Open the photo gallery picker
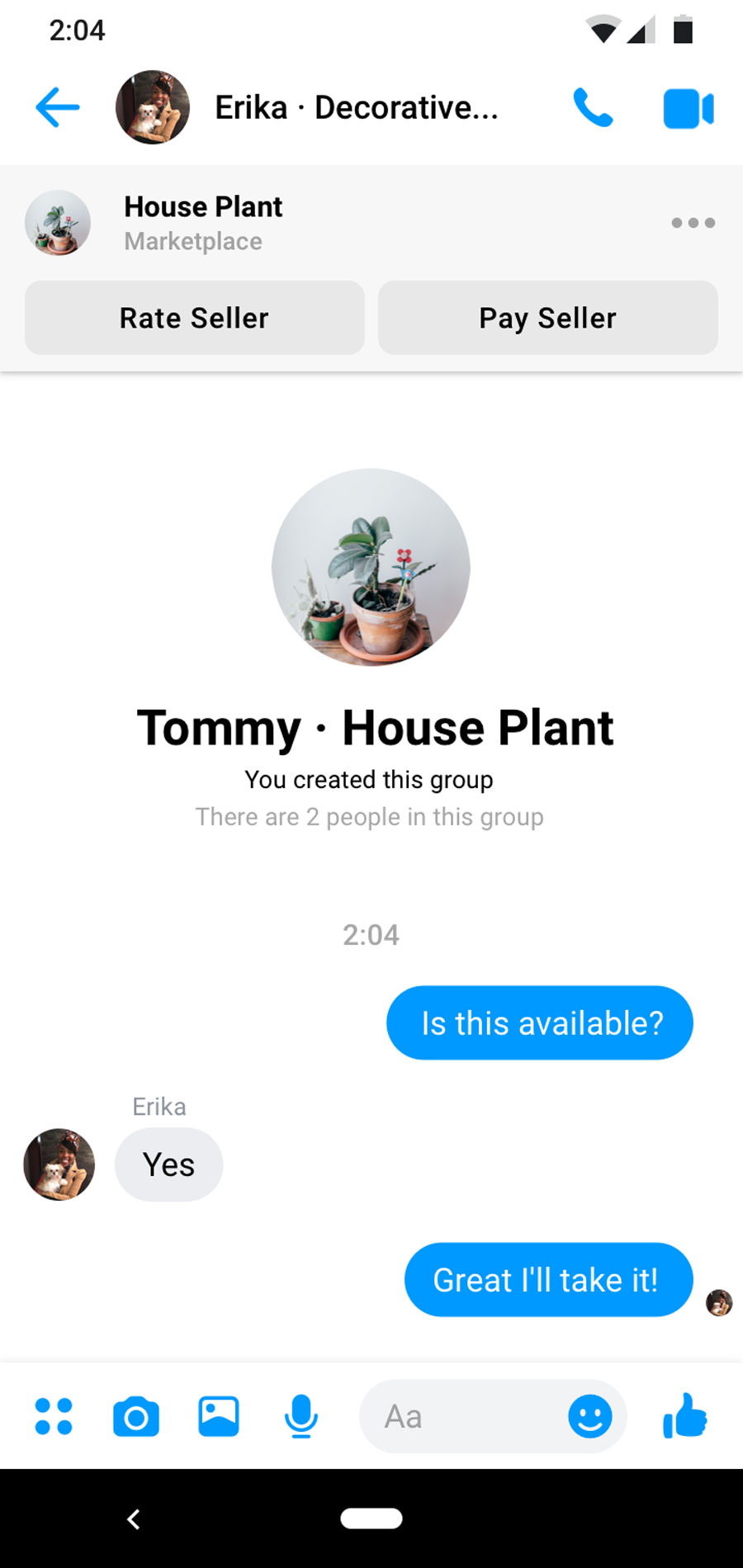The height and width of the screenshot is (1568, 743). [x=219, y=1416]
